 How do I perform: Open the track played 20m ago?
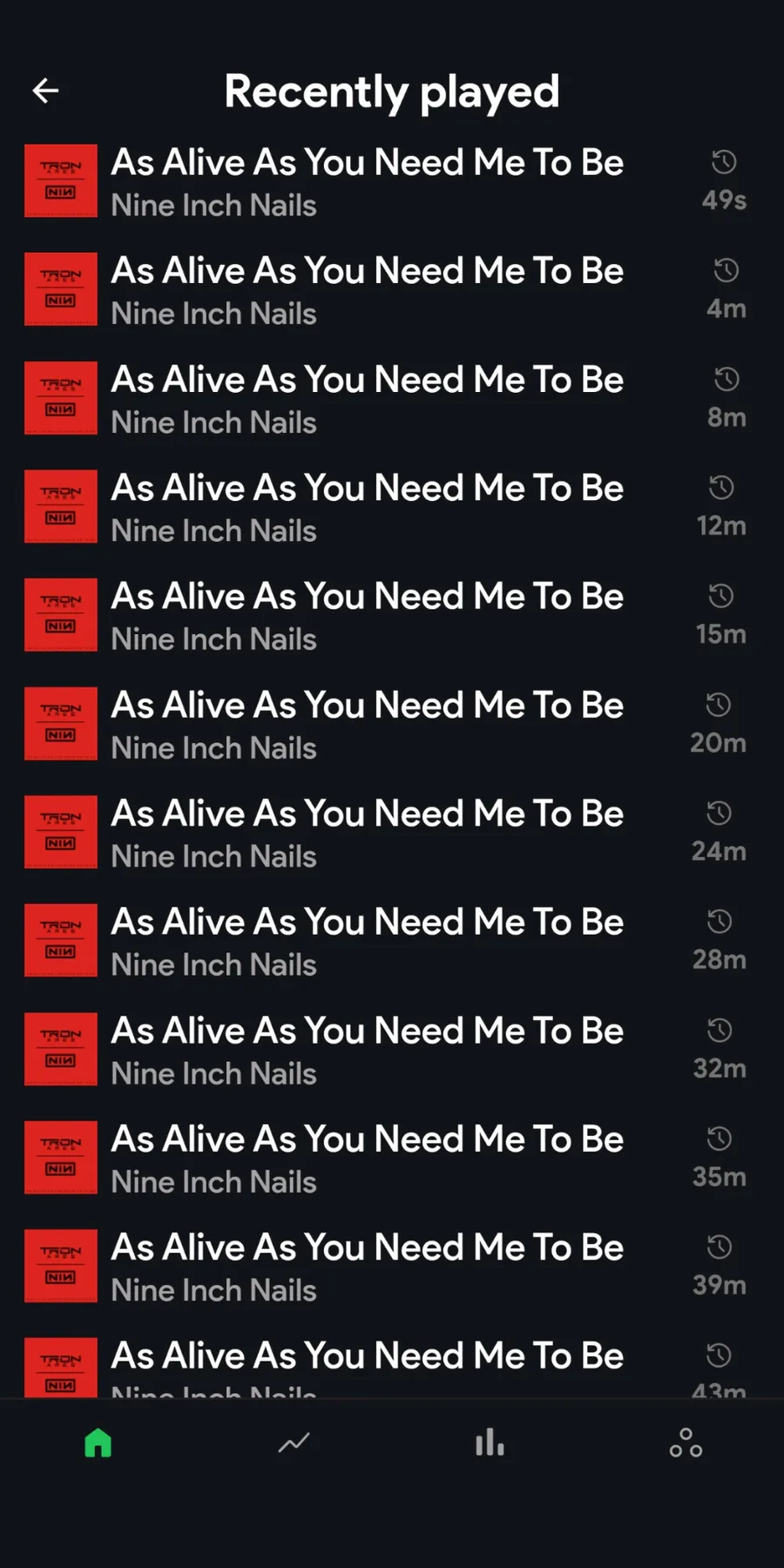coord(392,724)
